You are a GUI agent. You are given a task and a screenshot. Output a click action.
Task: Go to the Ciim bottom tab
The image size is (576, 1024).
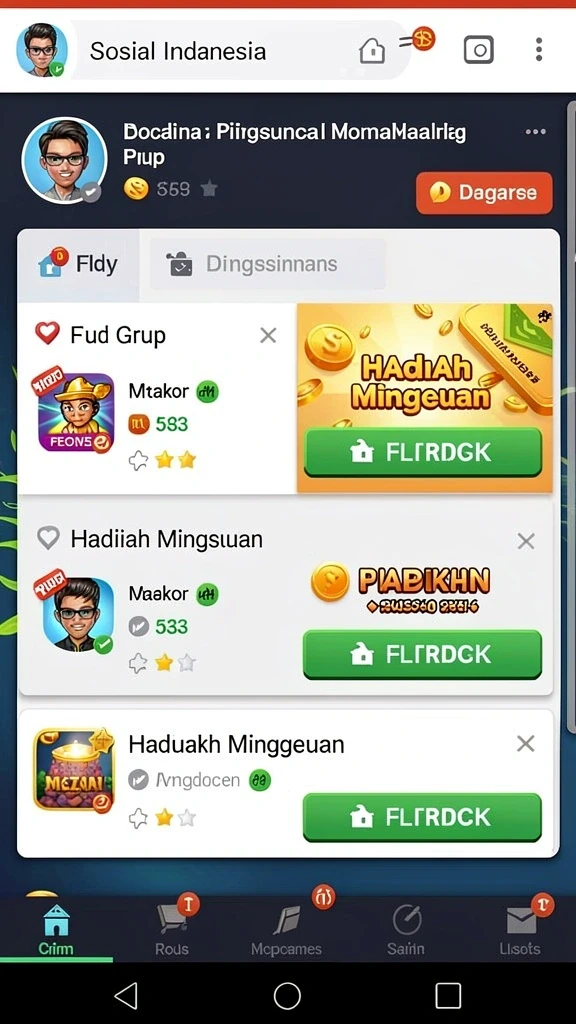point(56,930)
